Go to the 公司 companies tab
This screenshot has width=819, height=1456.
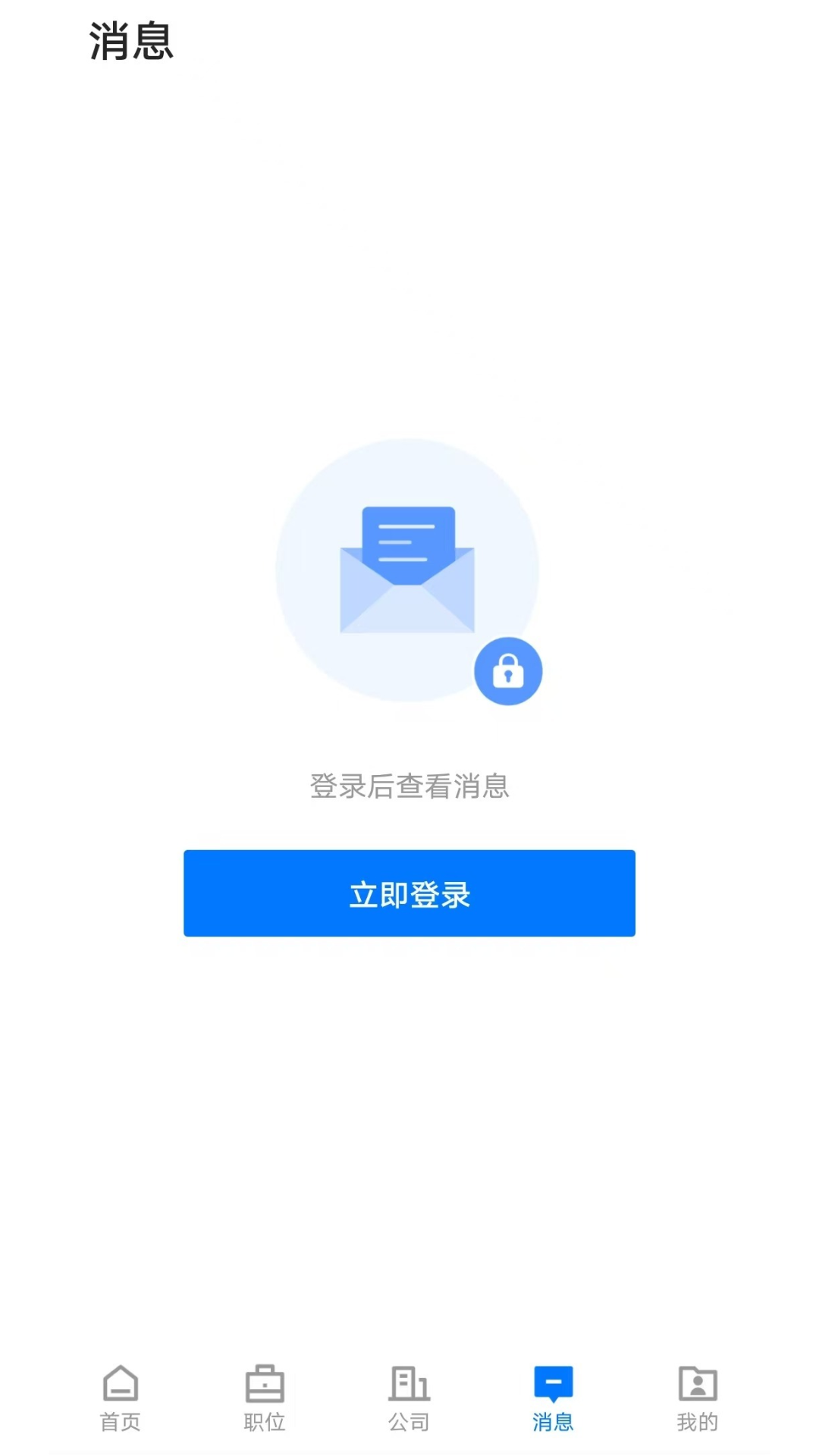(409, 1399)
